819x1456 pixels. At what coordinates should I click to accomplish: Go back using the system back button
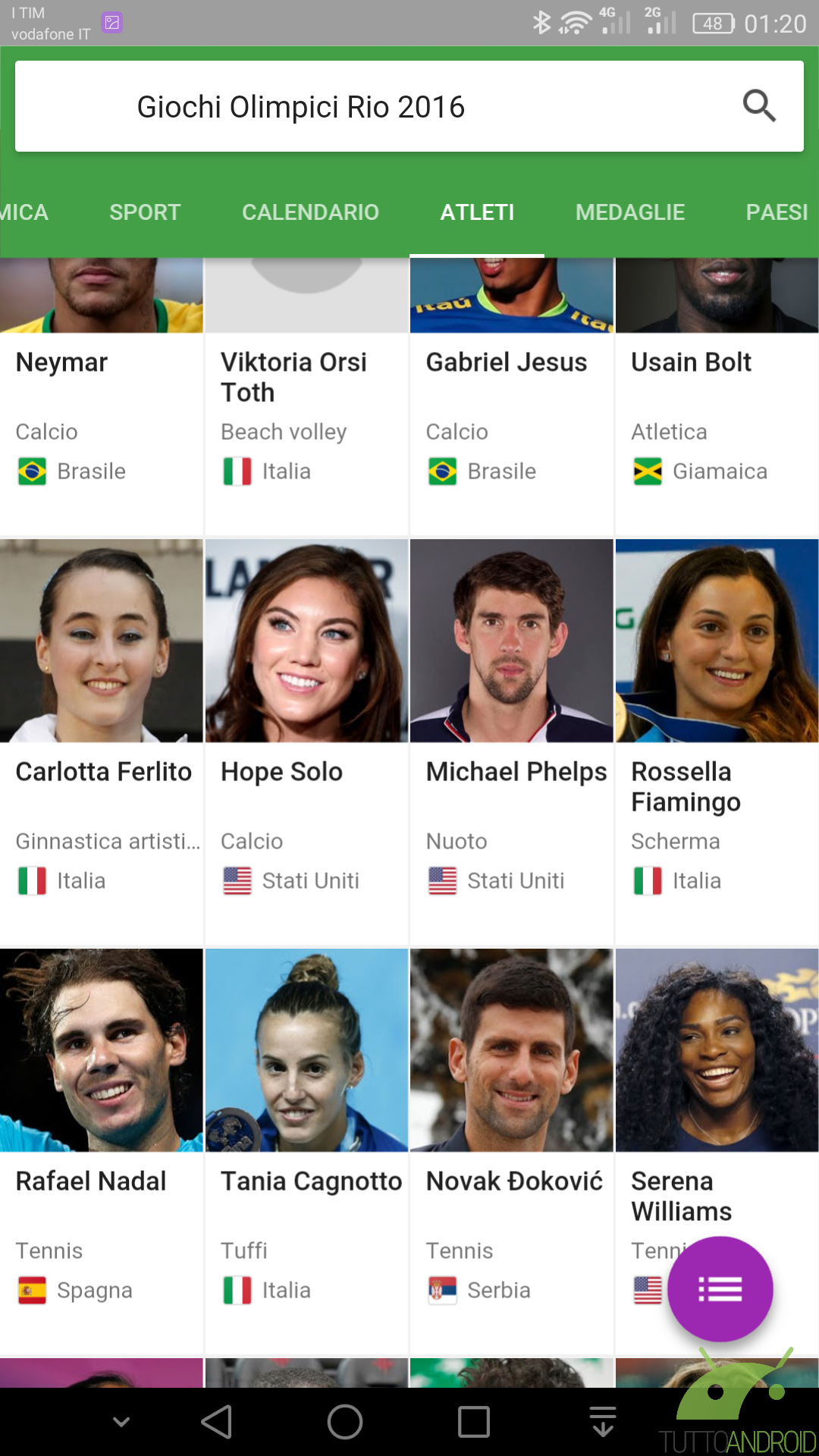coord(217,1422)
